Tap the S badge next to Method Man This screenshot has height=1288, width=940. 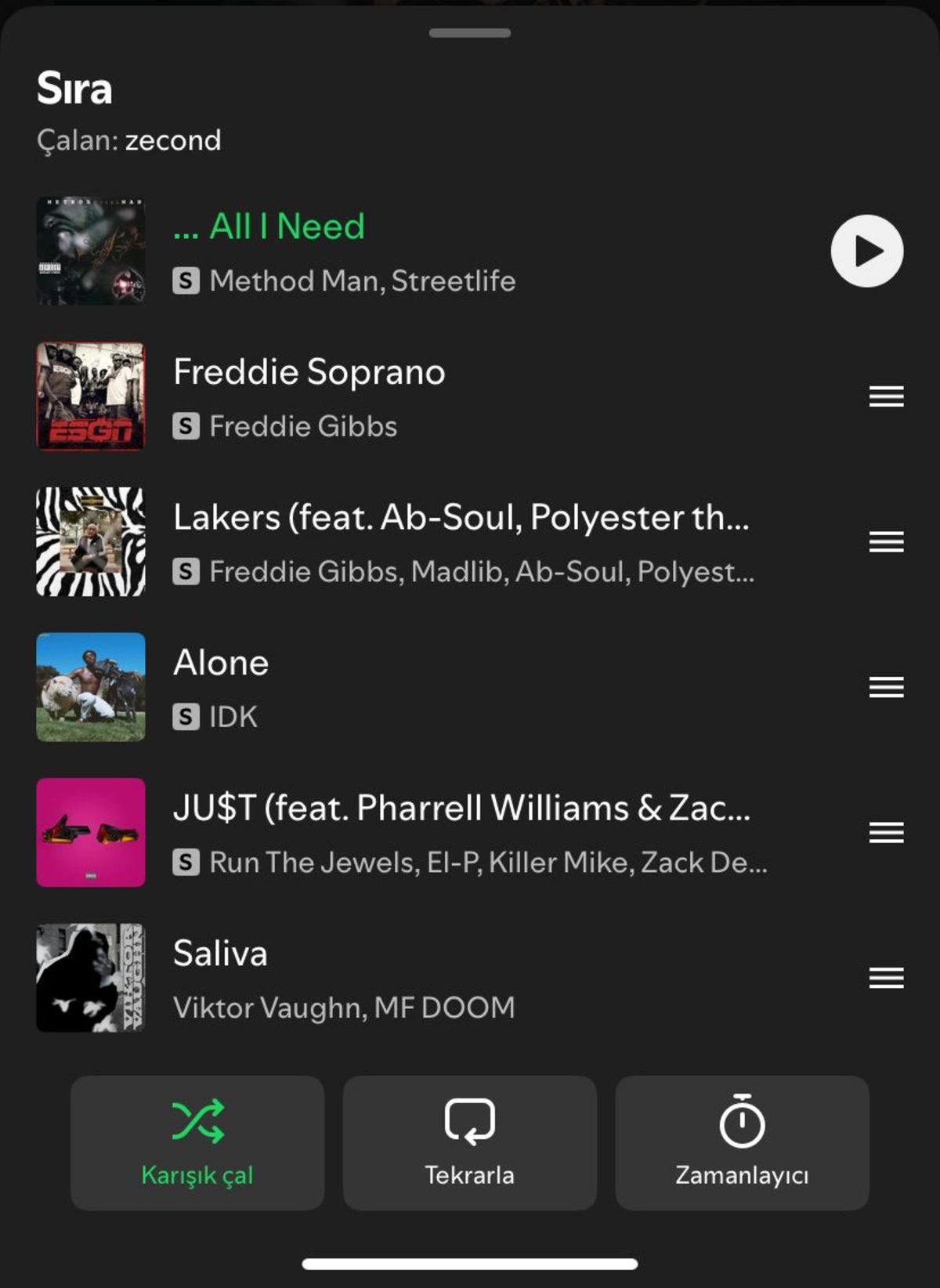click(x=186, y=280)
